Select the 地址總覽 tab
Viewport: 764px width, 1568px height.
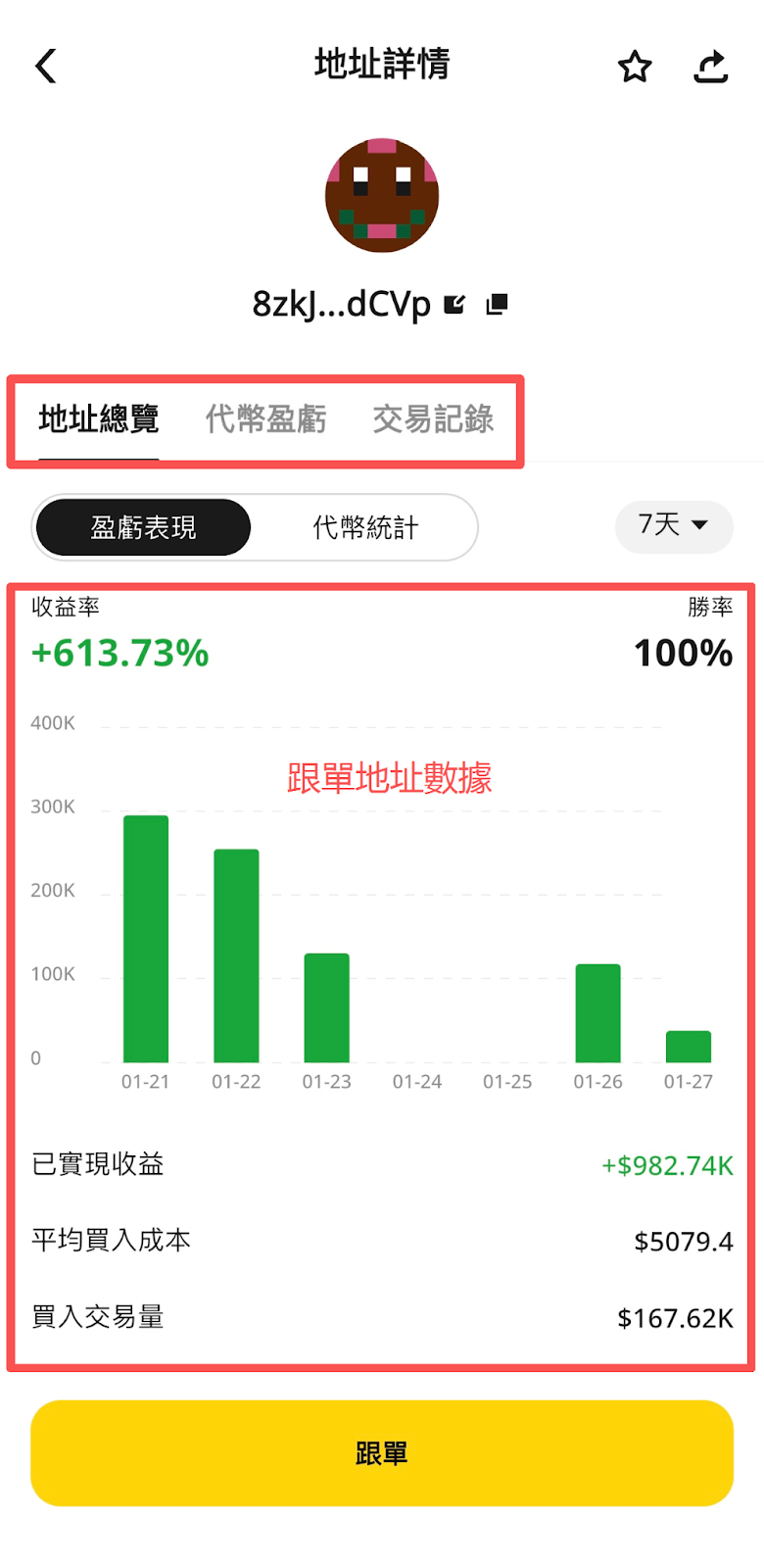click(99, 419)
